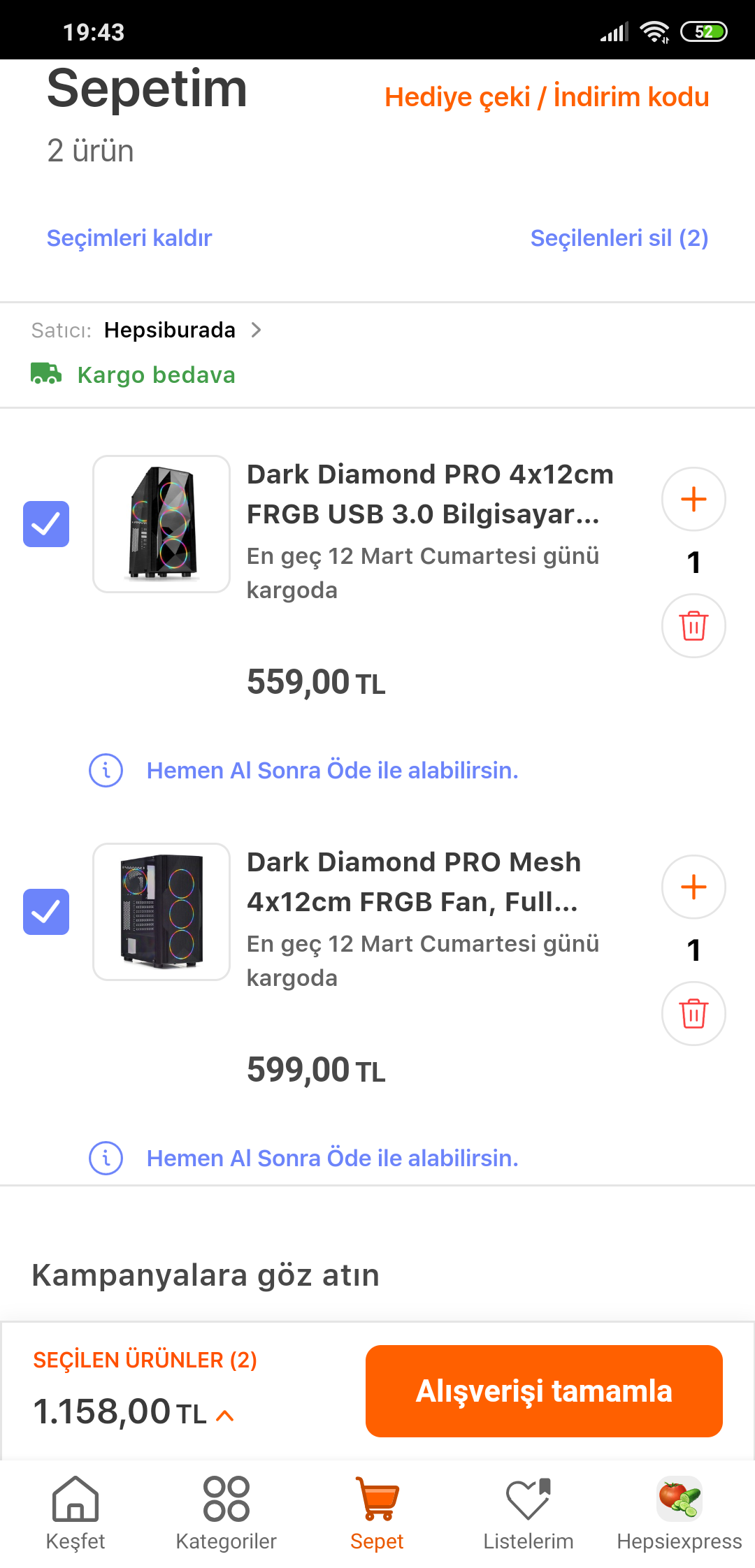Open Dark Diamond PRO Mesh product image
The image size is (755, 1568).
click(x=161, y=912)
